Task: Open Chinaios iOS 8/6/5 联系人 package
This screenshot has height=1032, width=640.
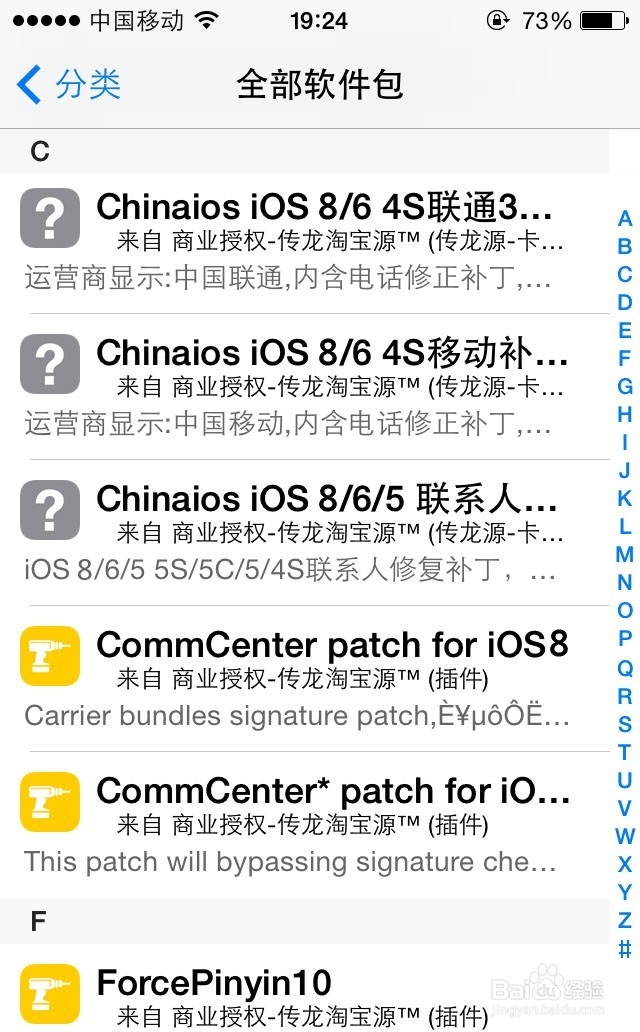Action: tap(305, 532)
